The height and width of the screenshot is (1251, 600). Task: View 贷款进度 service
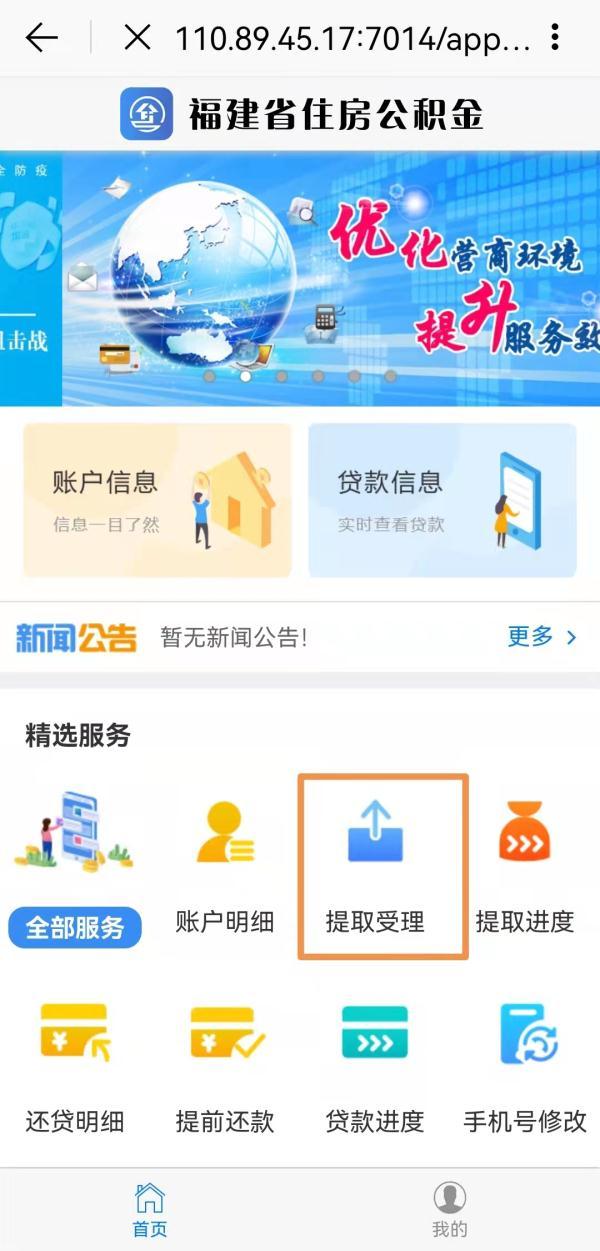click(x=375, y=1066)
